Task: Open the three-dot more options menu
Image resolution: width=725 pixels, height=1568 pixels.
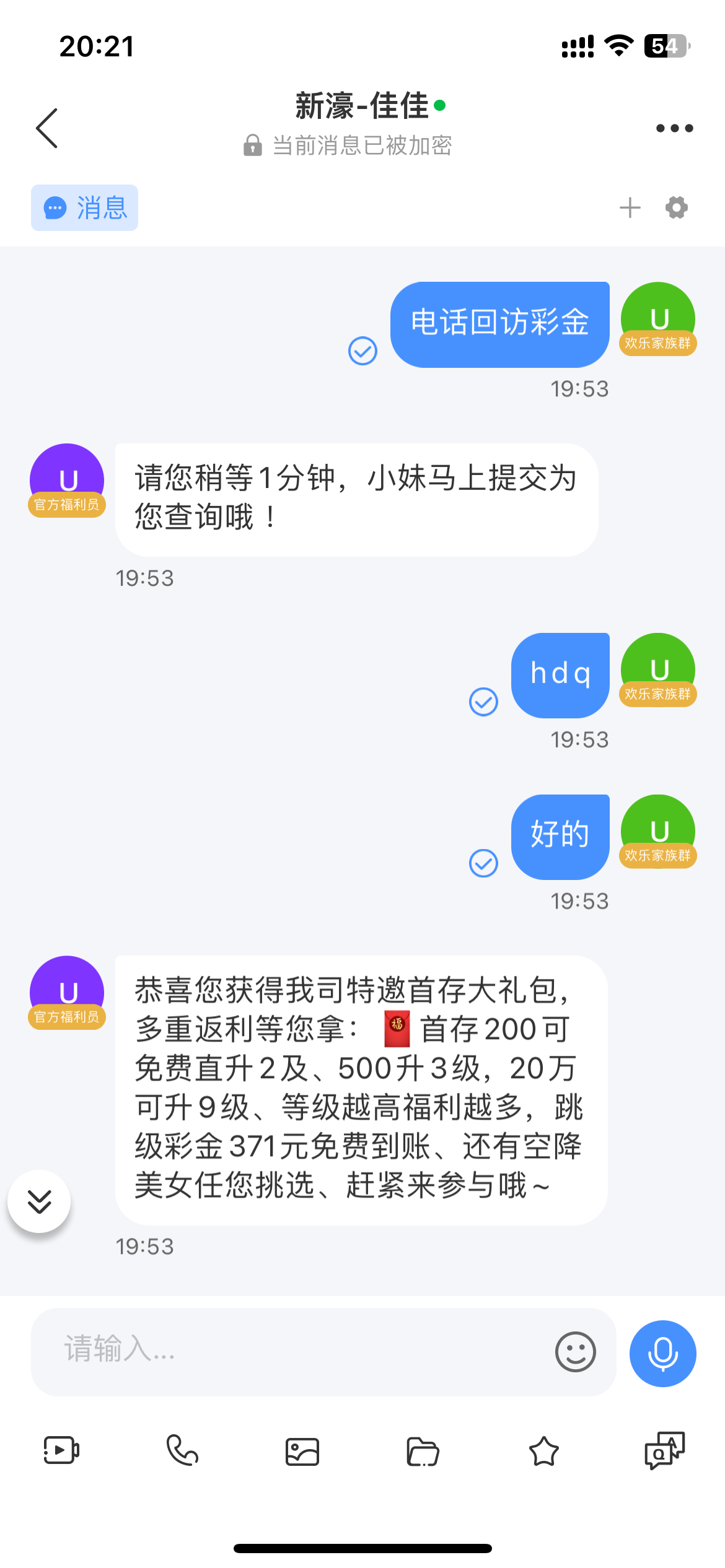Action: point(674,128)
